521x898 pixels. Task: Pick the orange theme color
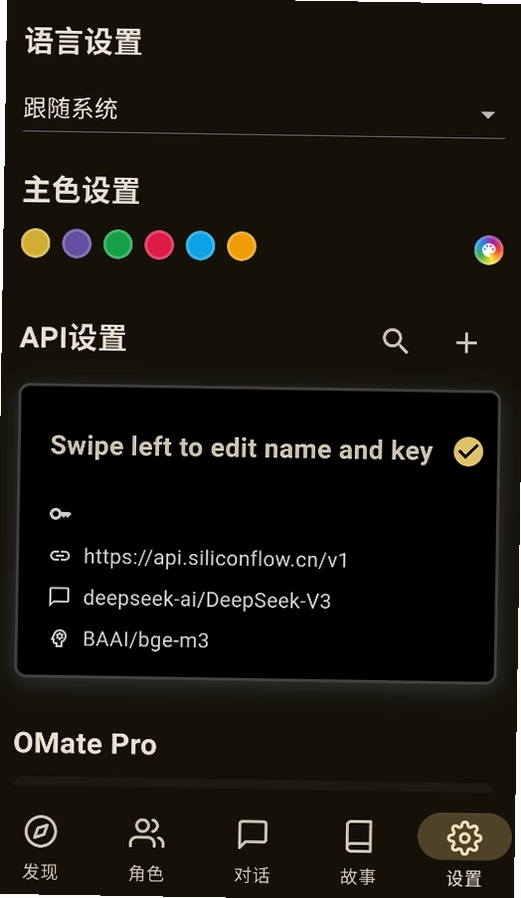(x=242, y=246)
